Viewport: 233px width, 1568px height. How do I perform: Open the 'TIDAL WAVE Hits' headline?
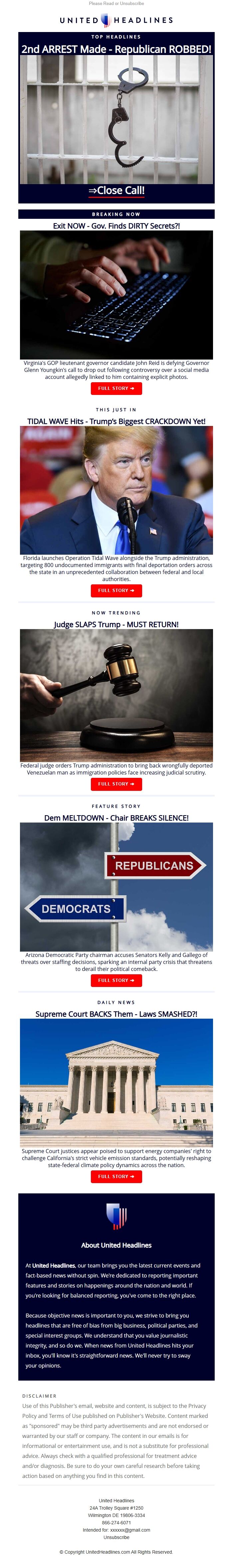point(116,421)
